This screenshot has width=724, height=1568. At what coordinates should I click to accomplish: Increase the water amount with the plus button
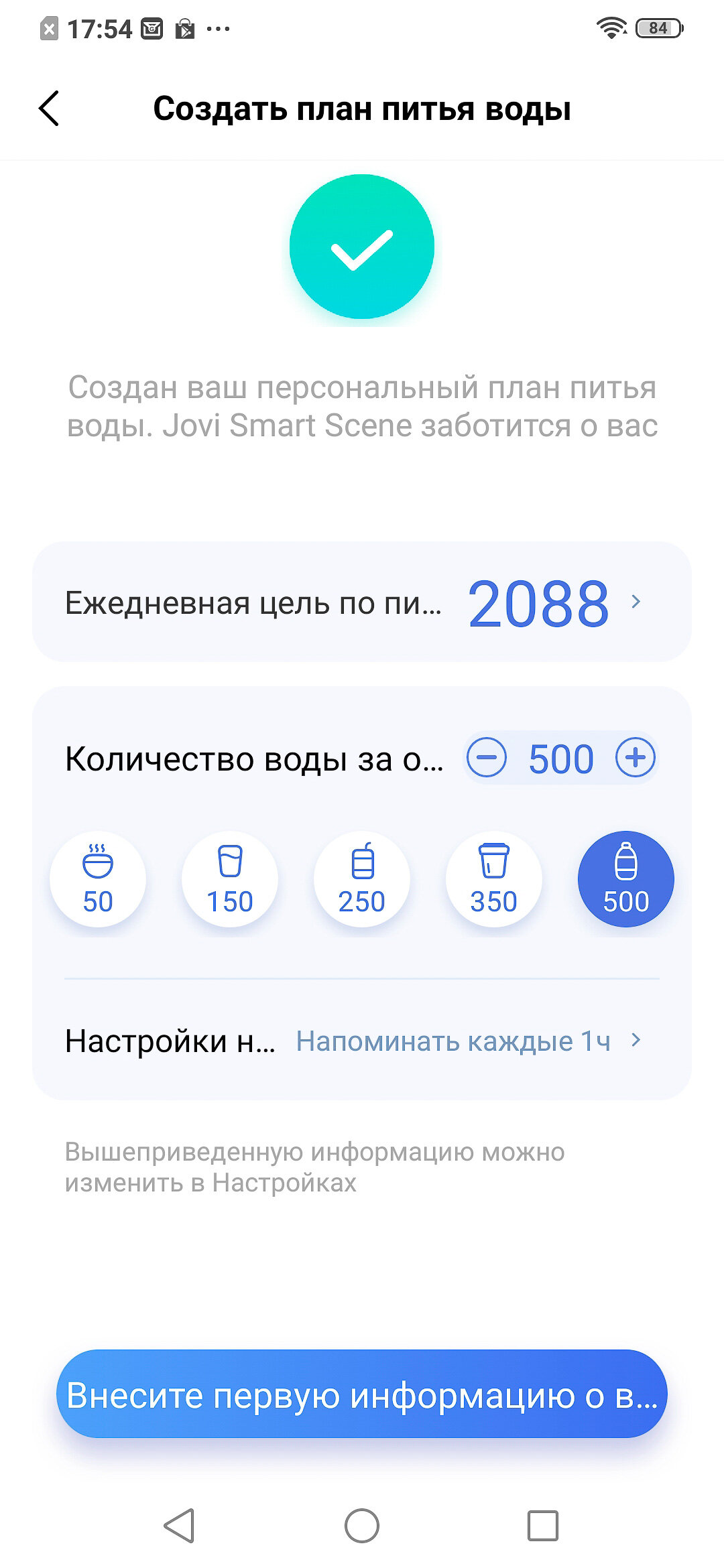pyautogui.click(x=636, y=758)
